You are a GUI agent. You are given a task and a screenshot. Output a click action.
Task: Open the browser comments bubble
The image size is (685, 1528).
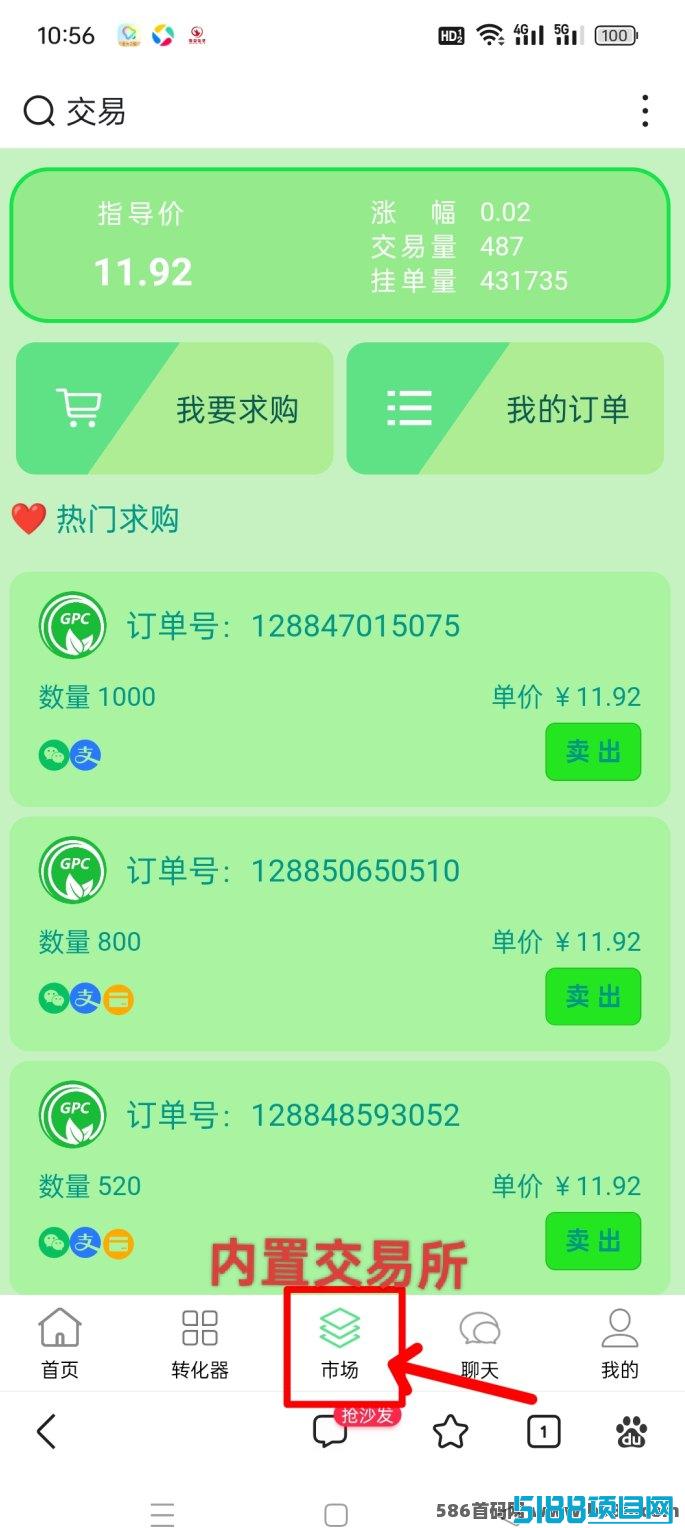(x=330, y=1432)
